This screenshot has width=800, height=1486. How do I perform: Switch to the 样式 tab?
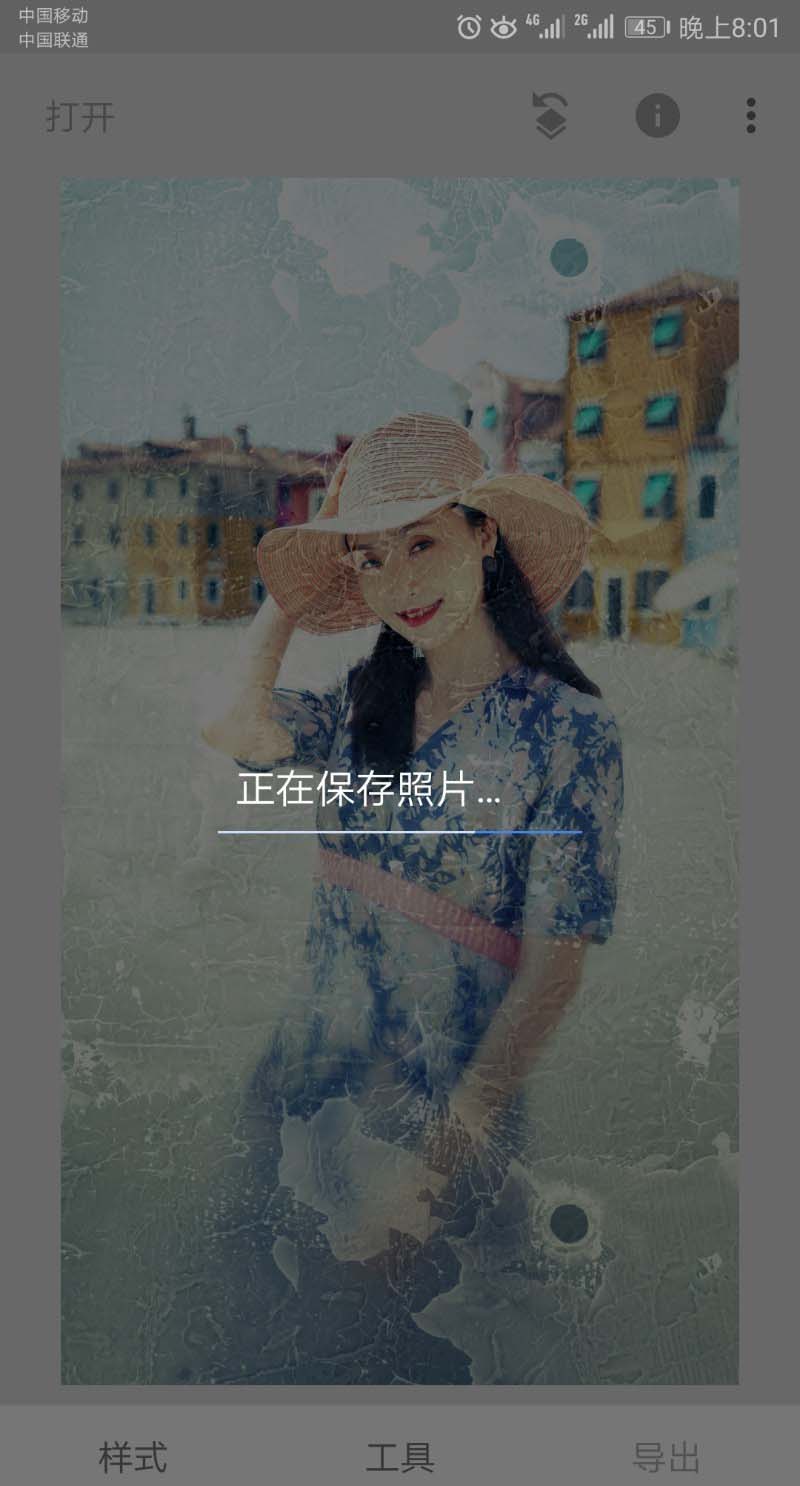coord(133,1456)
